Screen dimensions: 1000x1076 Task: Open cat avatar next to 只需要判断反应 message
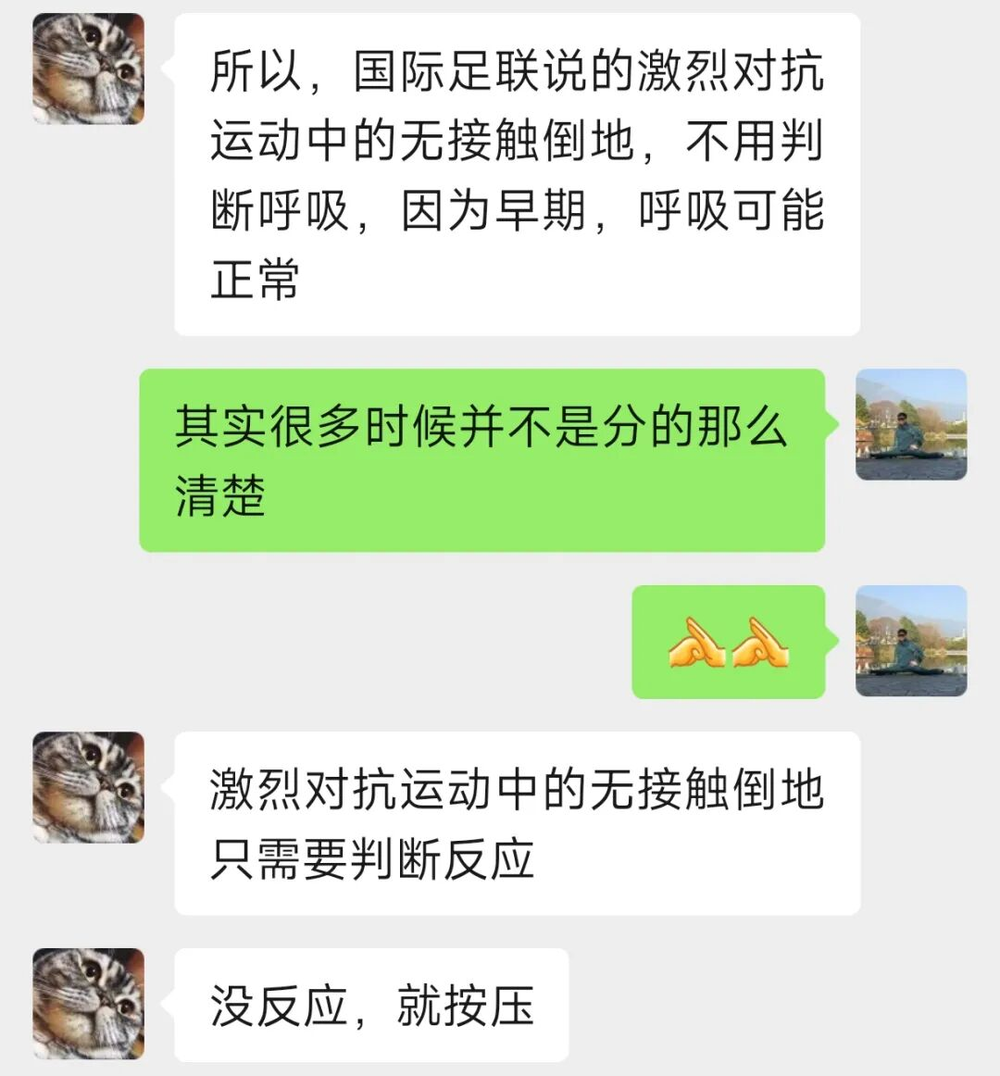[x=88, y=787]
